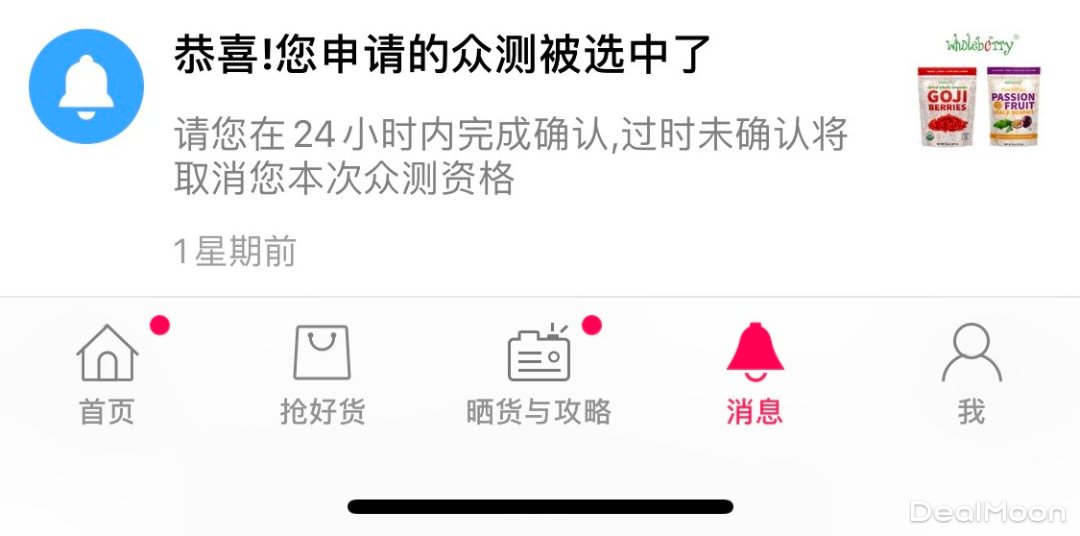
Task: Go to the 抢好货 tab
Action: [322, 374]
